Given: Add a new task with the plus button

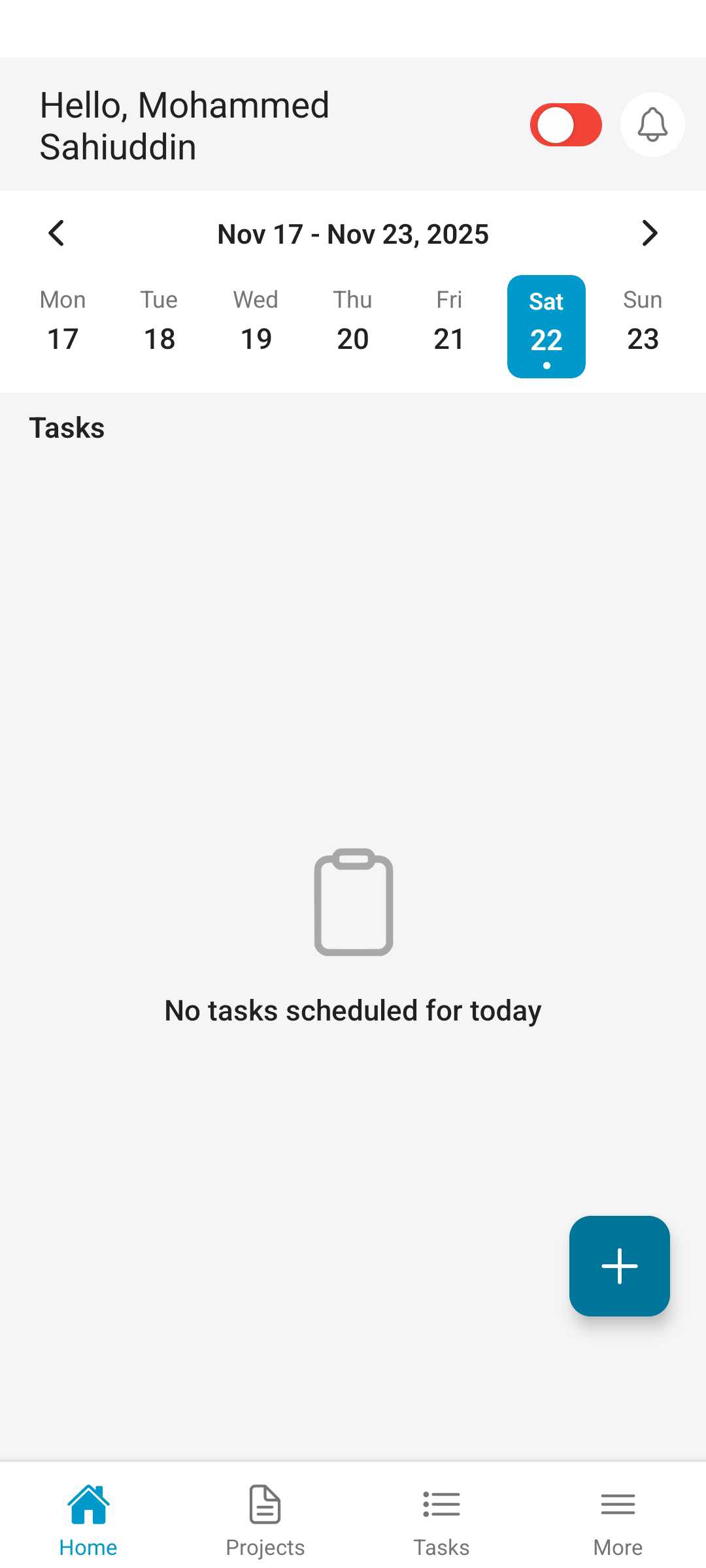Looking at the screenshot, I should coord(619,1266).
